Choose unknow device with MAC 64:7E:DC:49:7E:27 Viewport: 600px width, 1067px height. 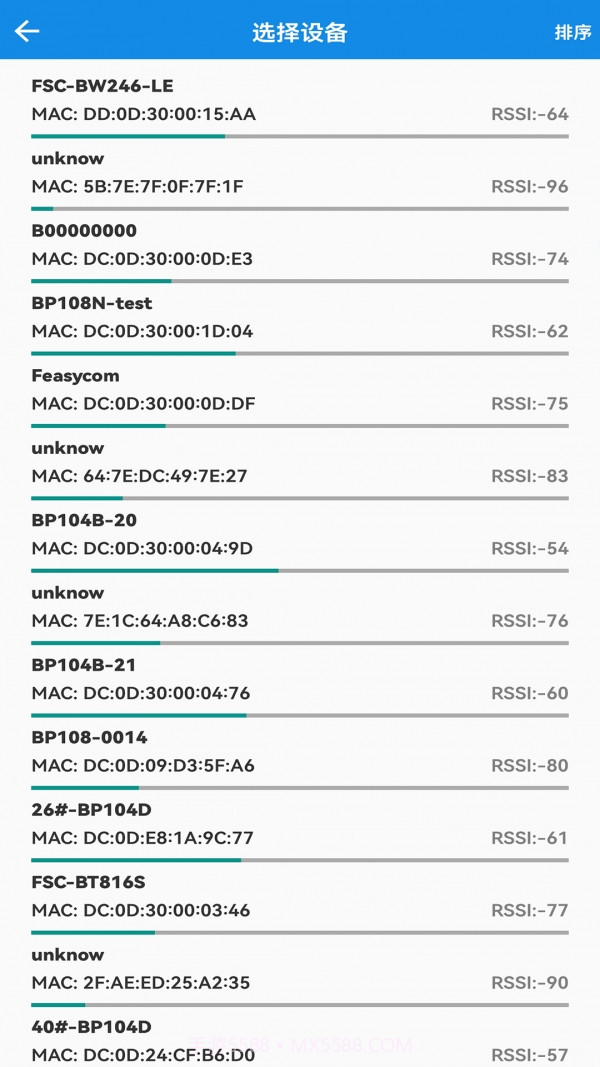[300, 463]
